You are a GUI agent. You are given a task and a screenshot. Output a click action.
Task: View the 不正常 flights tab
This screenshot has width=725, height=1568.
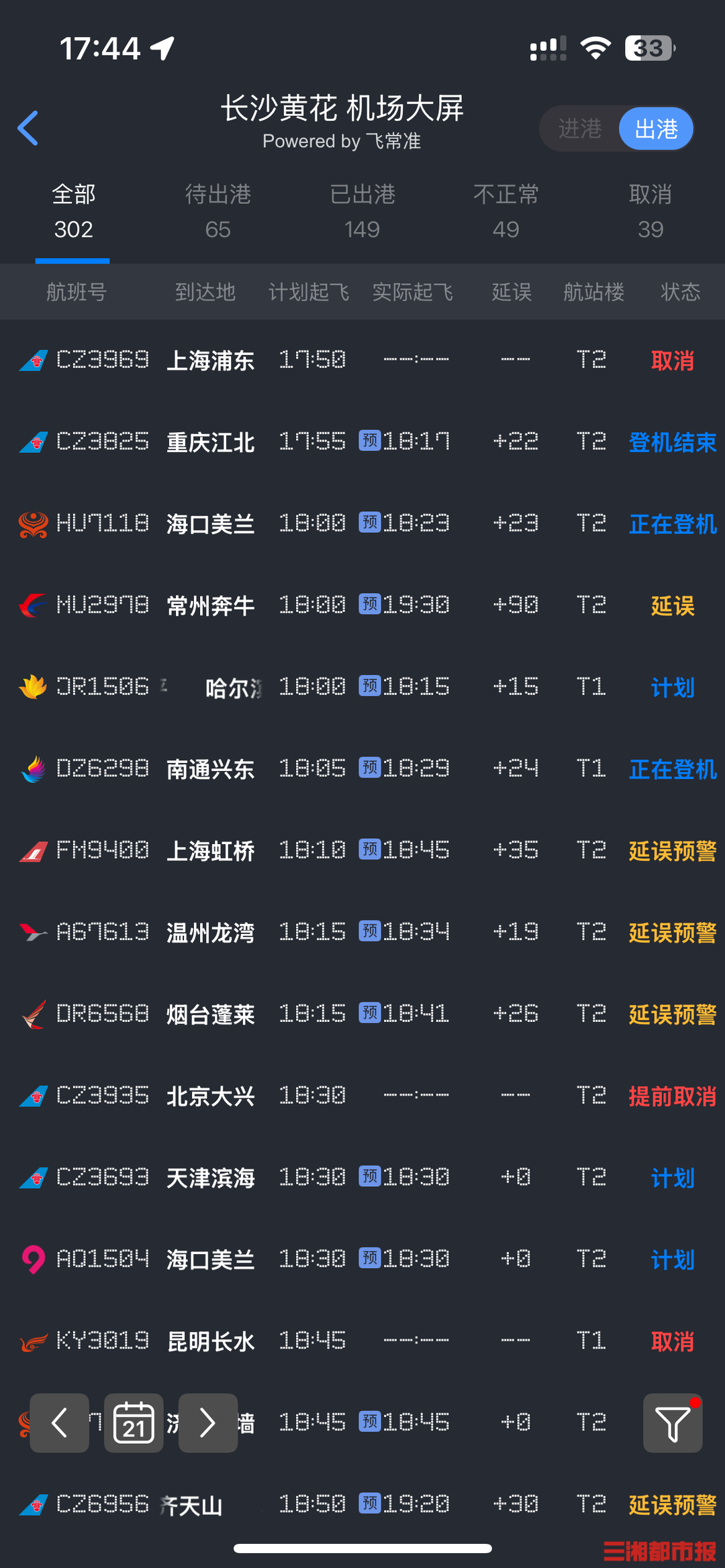506,211
